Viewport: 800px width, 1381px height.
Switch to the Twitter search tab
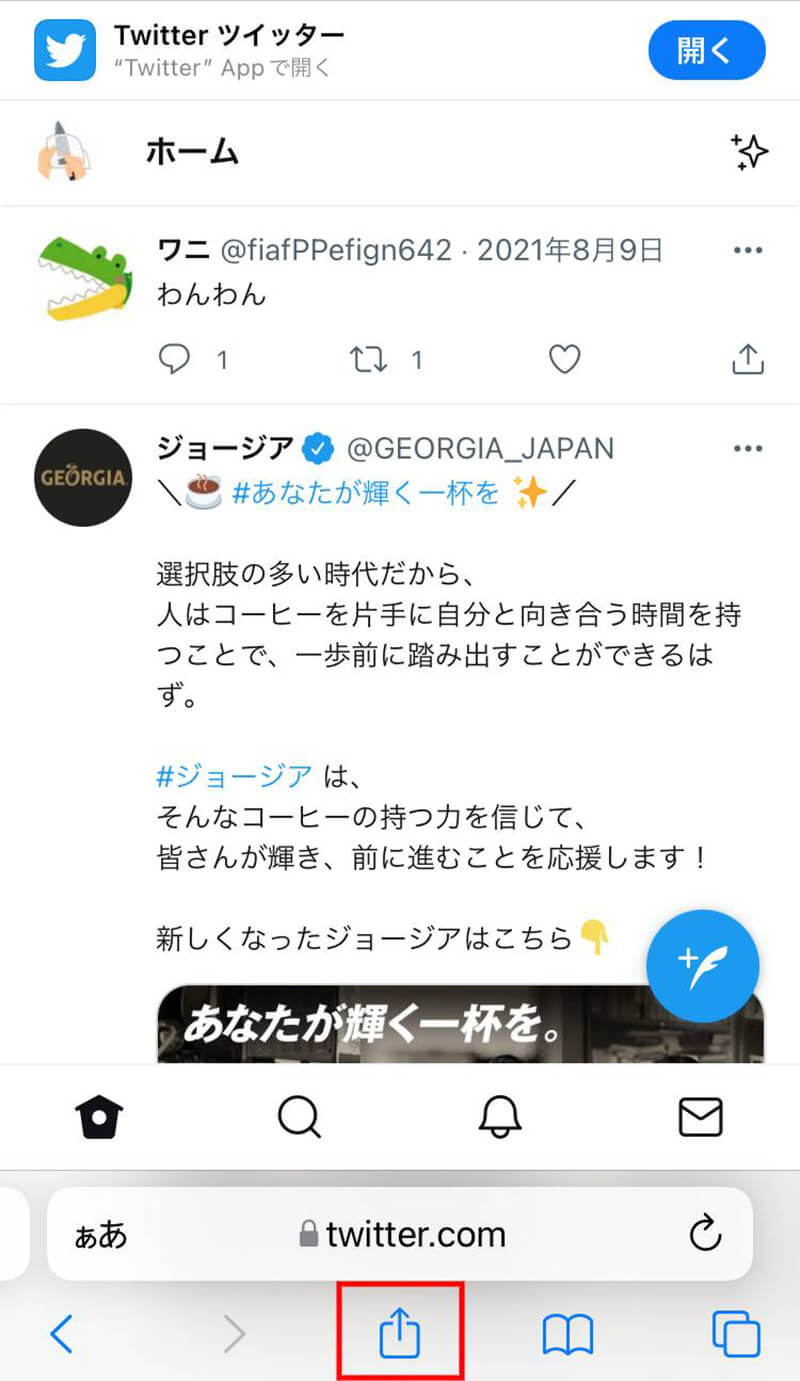298,1117
